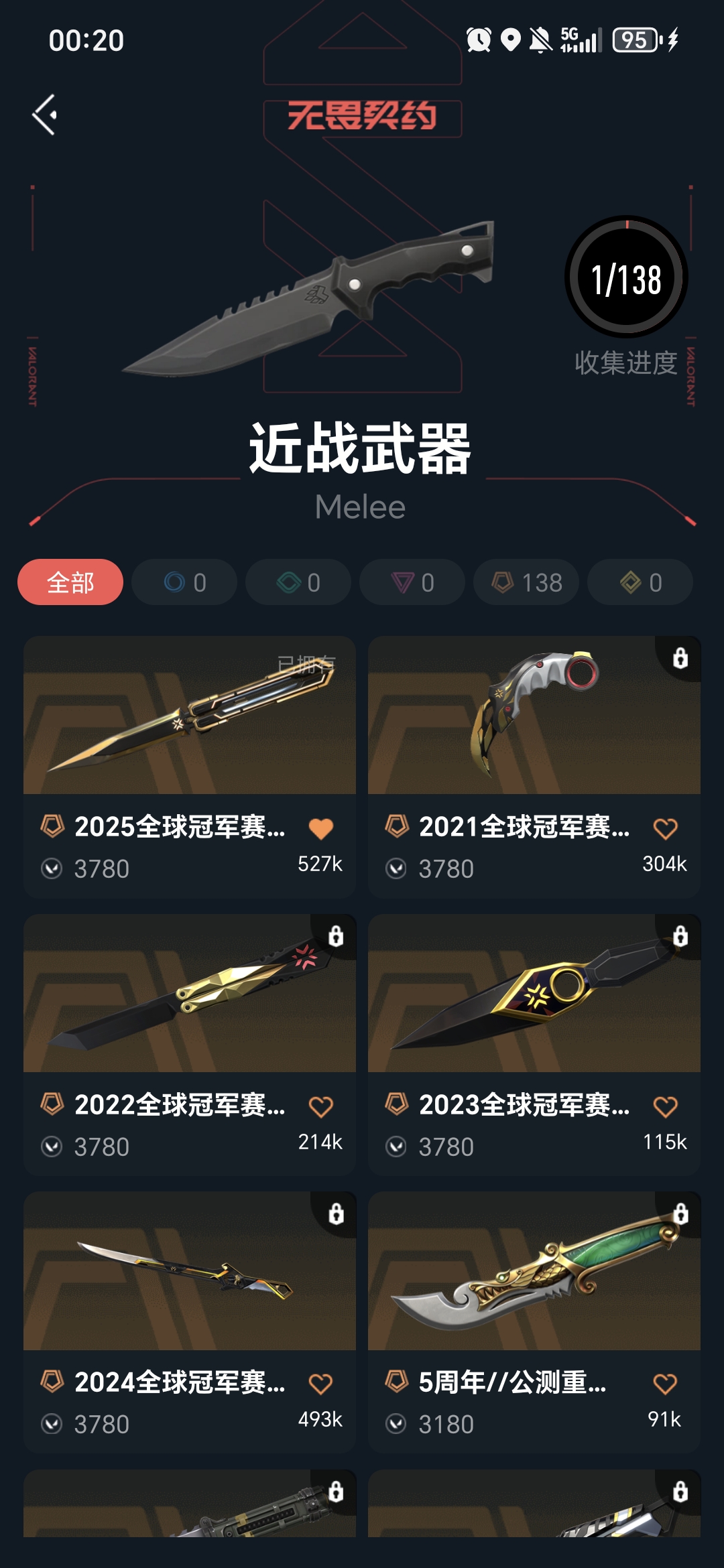Like the 2024全球冠军赛 skin

321,1384
